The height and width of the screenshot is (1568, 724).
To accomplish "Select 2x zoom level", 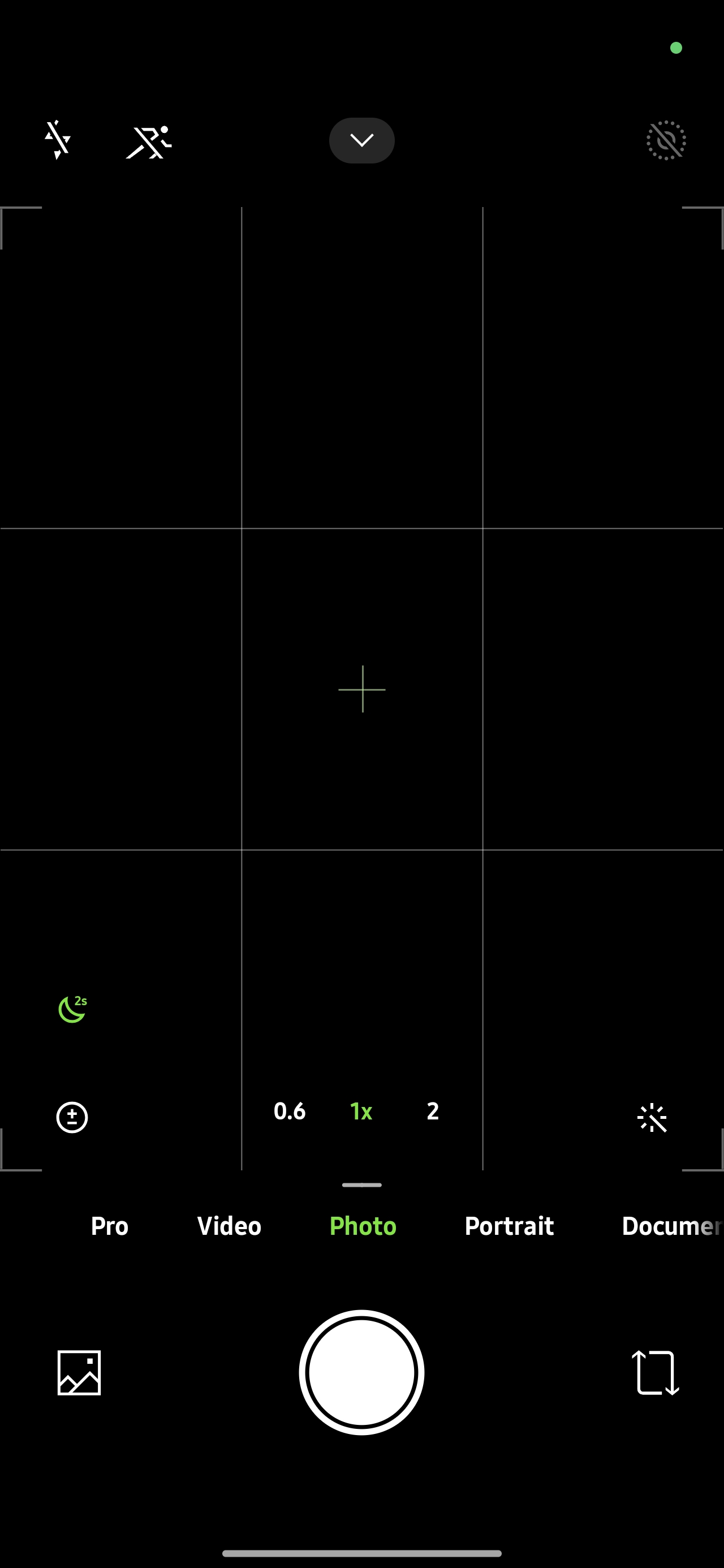I will pyautogui.click(x=433, y=1112).
